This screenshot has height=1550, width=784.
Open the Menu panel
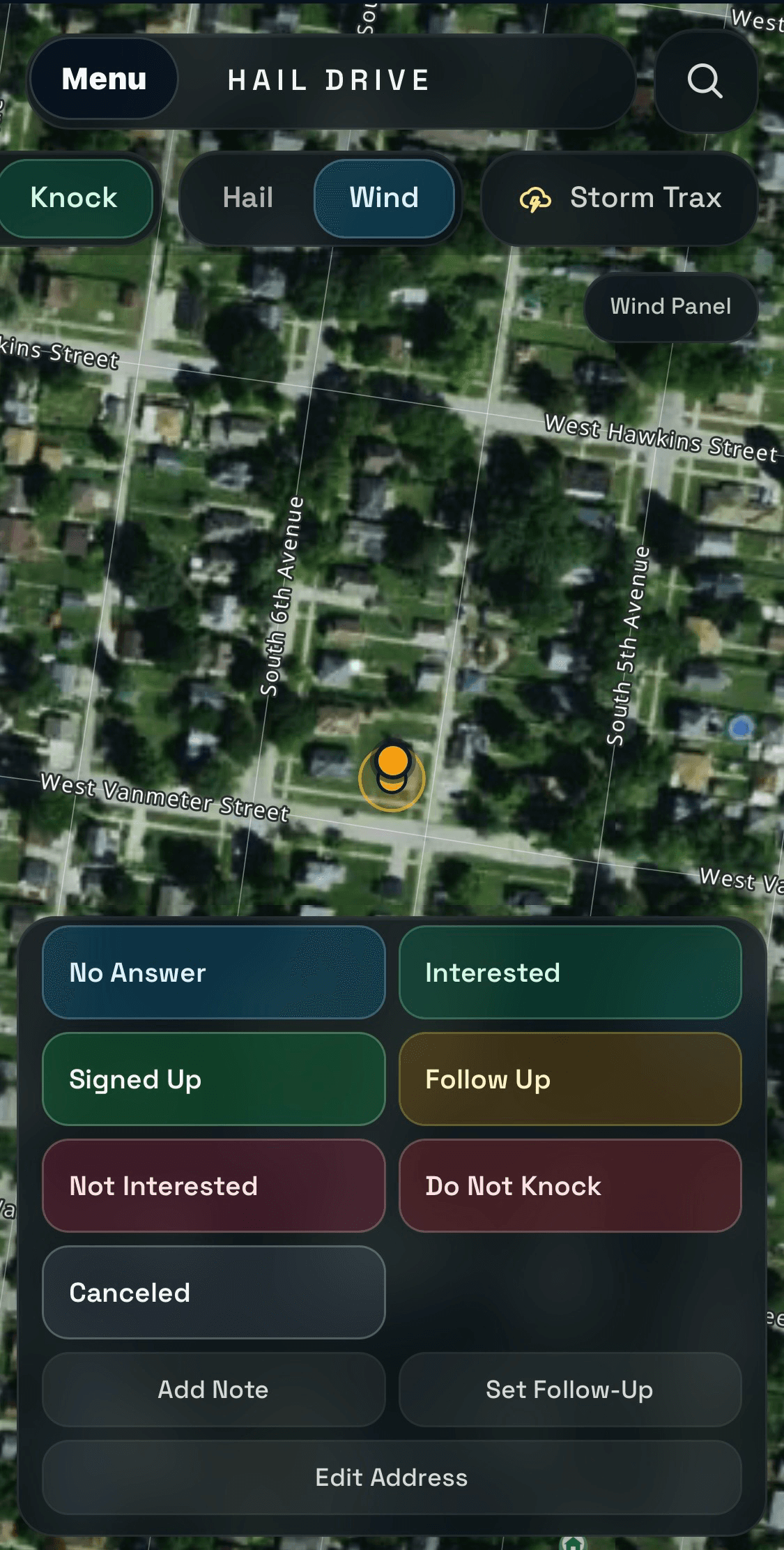(103, 79)
